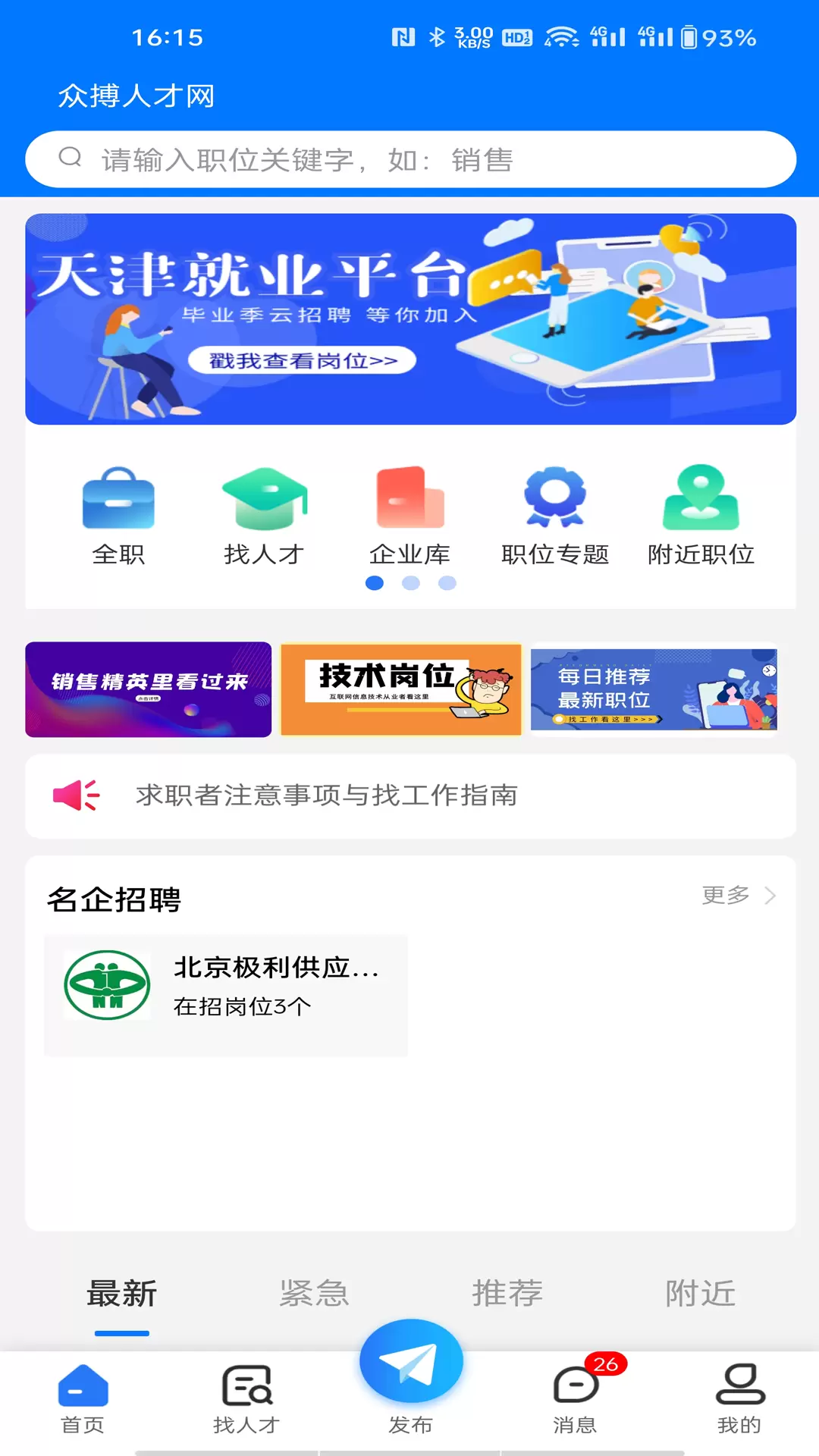Open 每日推荐最新职位 promo card
Image resolution: width=819 pixels, height=1456 pixels.
point(654,689)
